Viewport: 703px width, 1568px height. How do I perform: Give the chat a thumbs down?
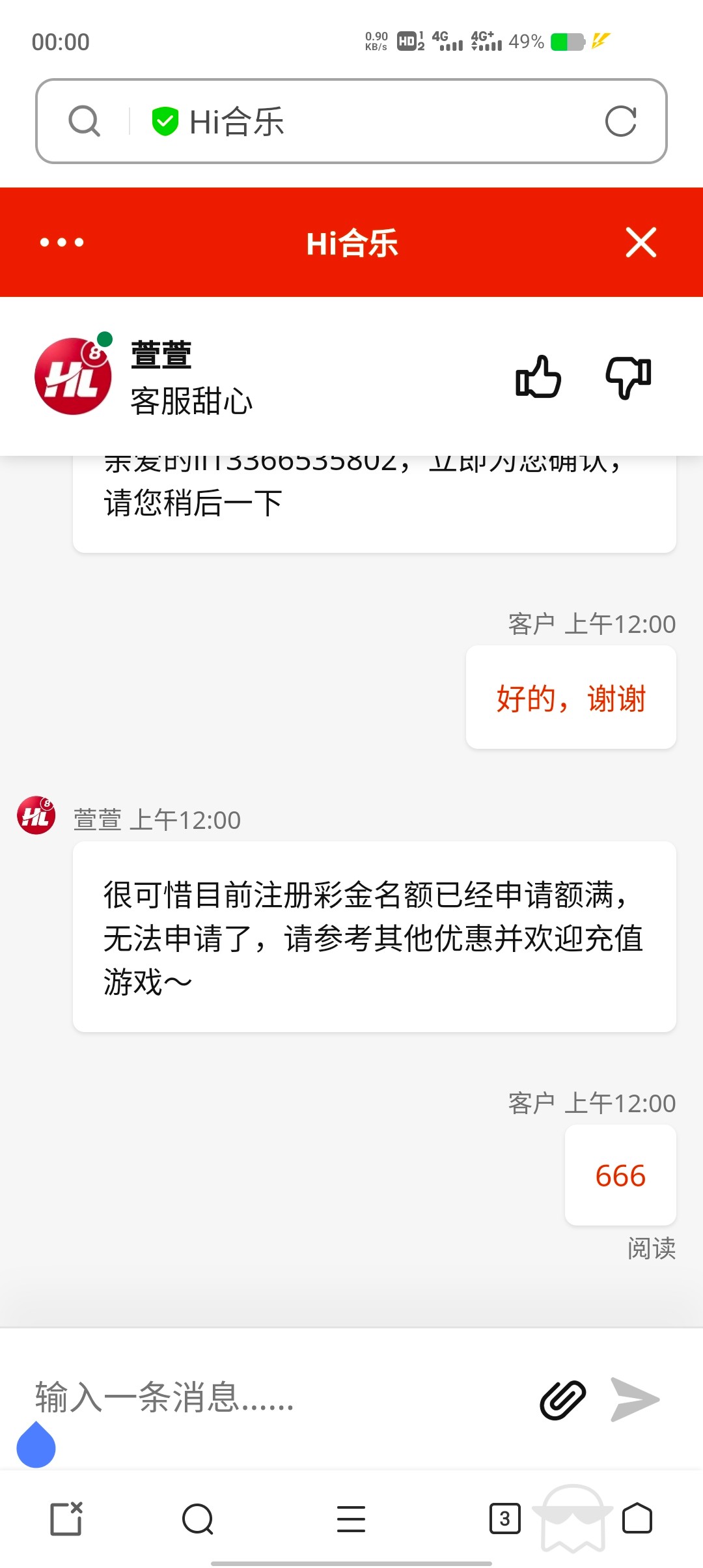628,376
